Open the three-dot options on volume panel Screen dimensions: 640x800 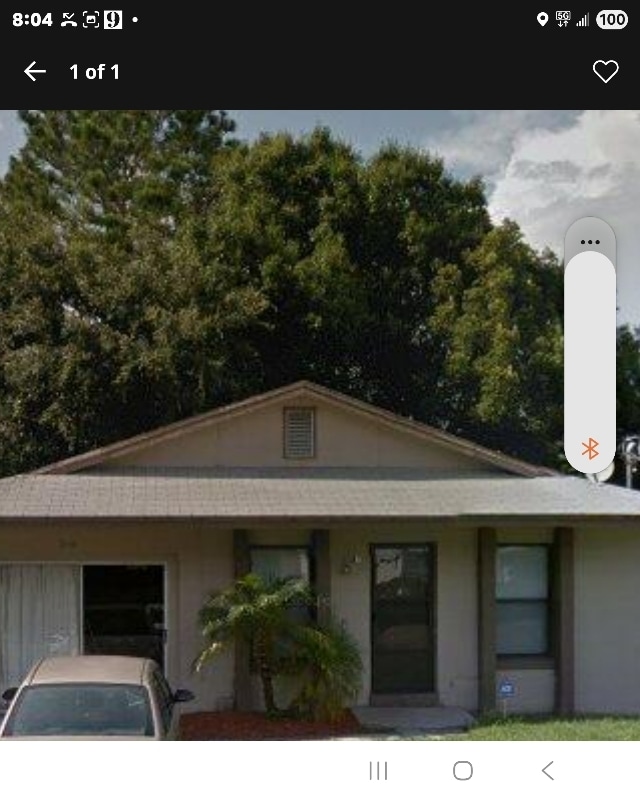(590, 242)
